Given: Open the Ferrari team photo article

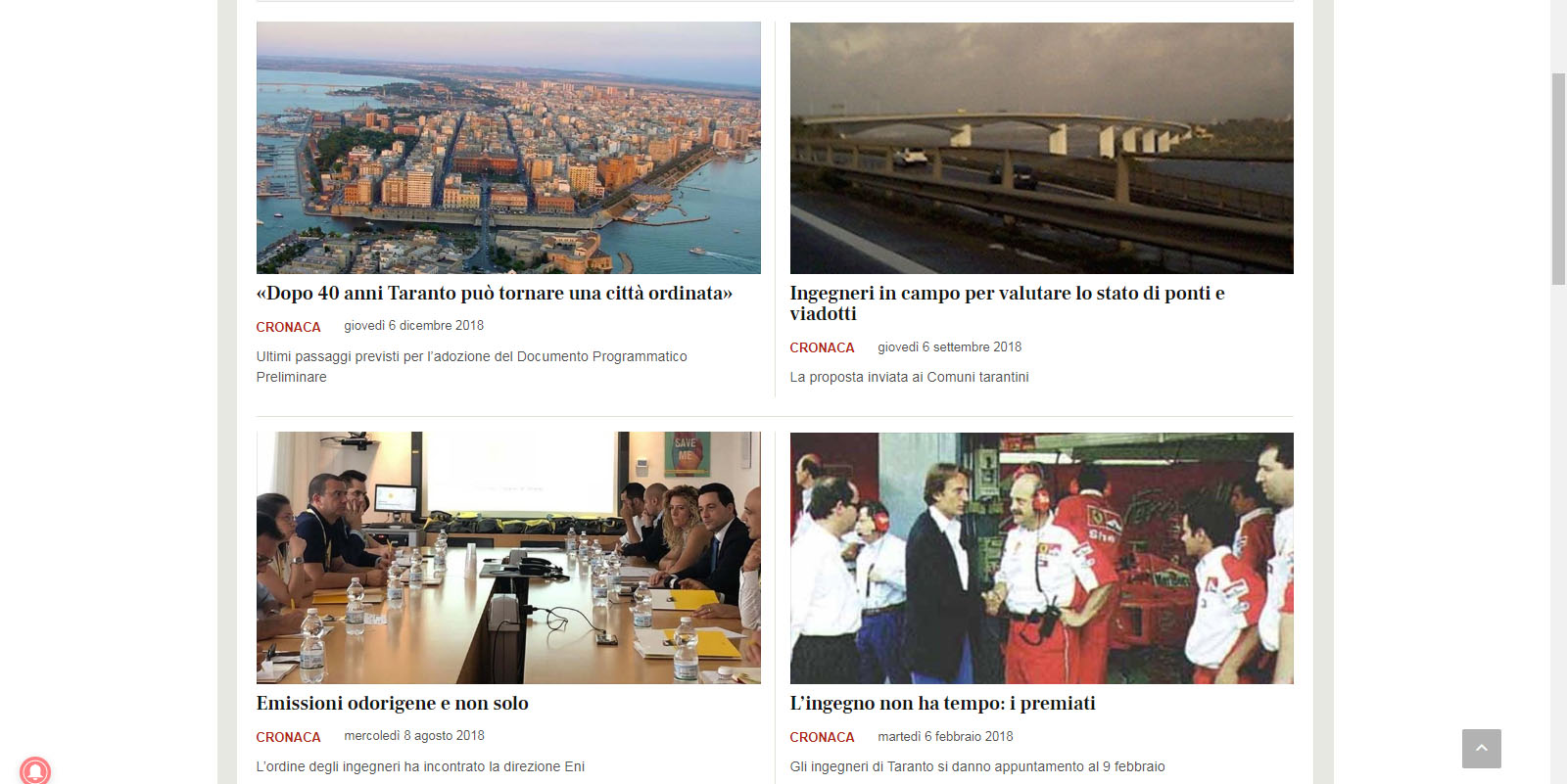Looking at the screenshot, I should coord(1041,558).
